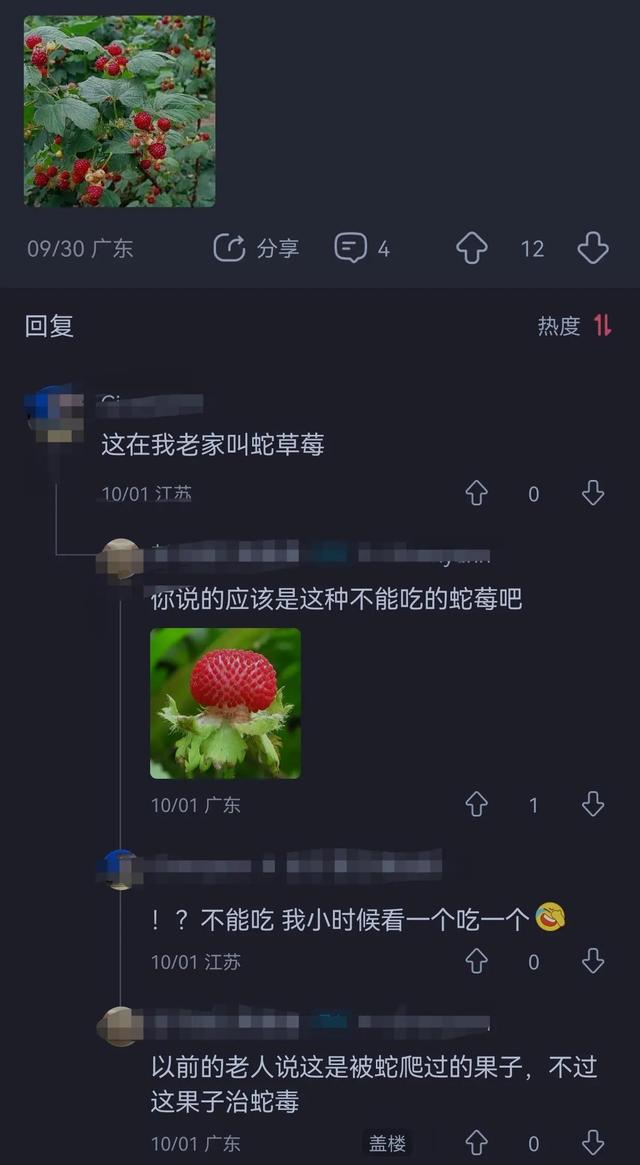The width and height of the screenshot is (640, 1165).
Task: Upvote the main post with 12 votes
Action: pos(472,248)
